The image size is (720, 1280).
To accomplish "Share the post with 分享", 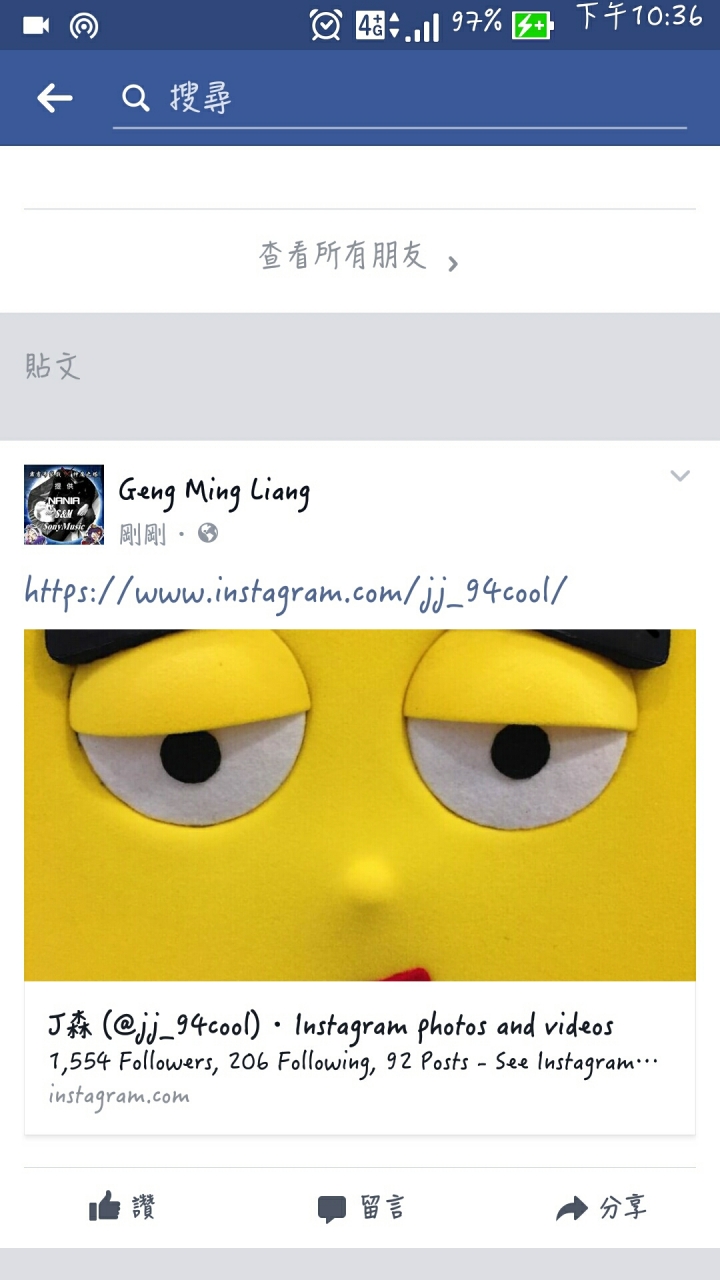I will coord(601,1208).
